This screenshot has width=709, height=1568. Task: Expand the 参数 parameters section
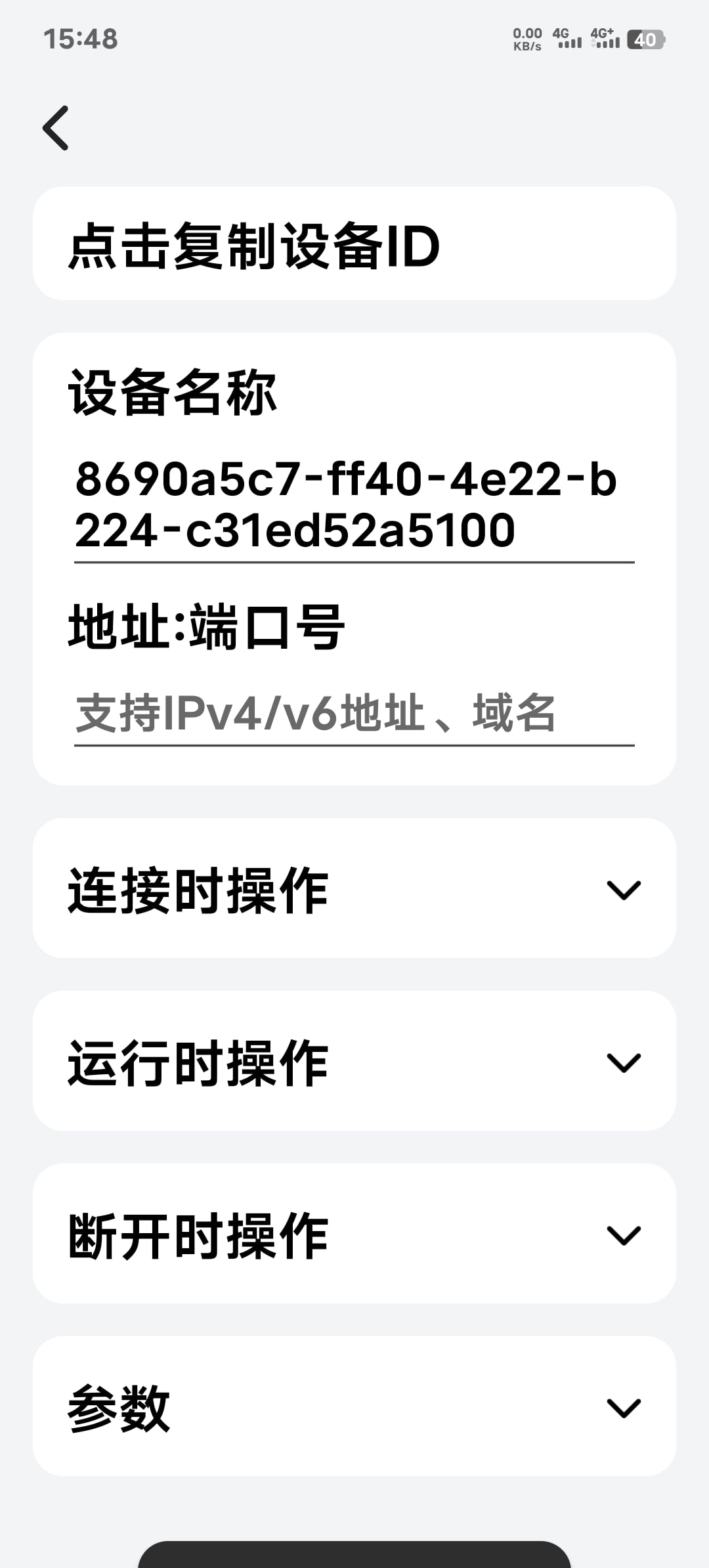click(x=354, y=1406)
